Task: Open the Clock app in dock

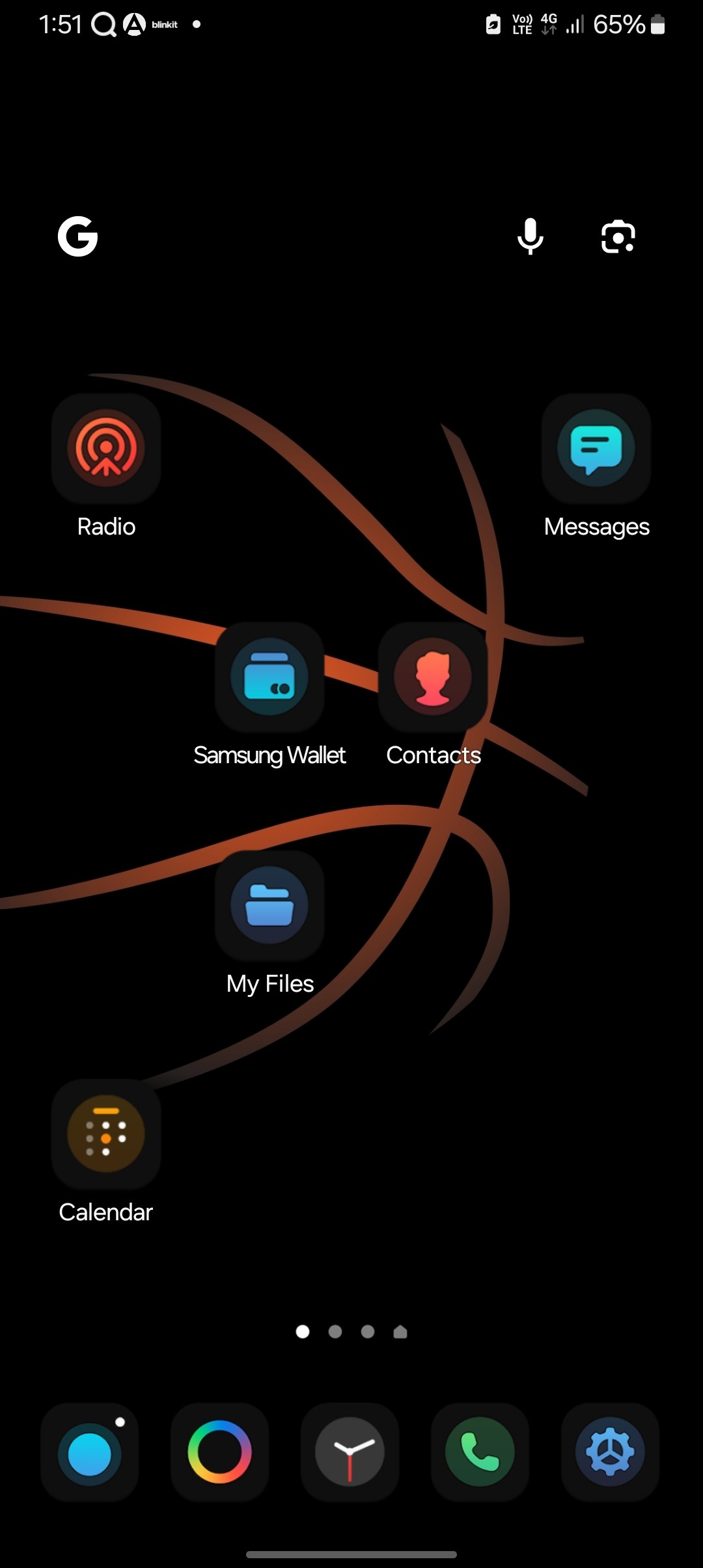Action: [x=350, y=1452]
